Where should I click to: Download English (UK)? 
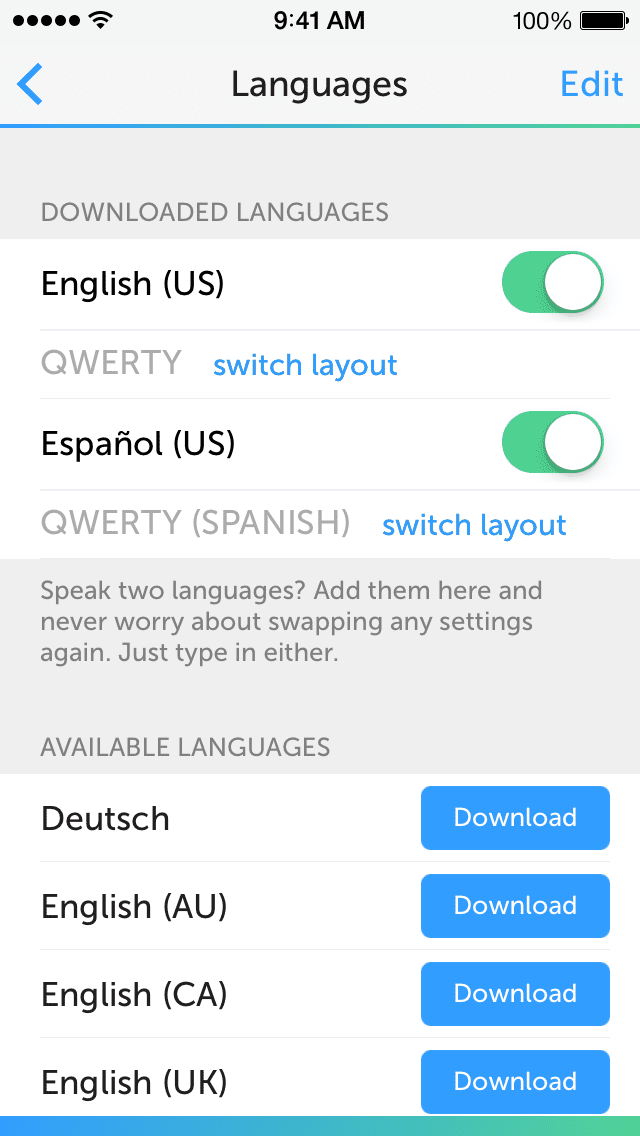tap(515, 1081)
